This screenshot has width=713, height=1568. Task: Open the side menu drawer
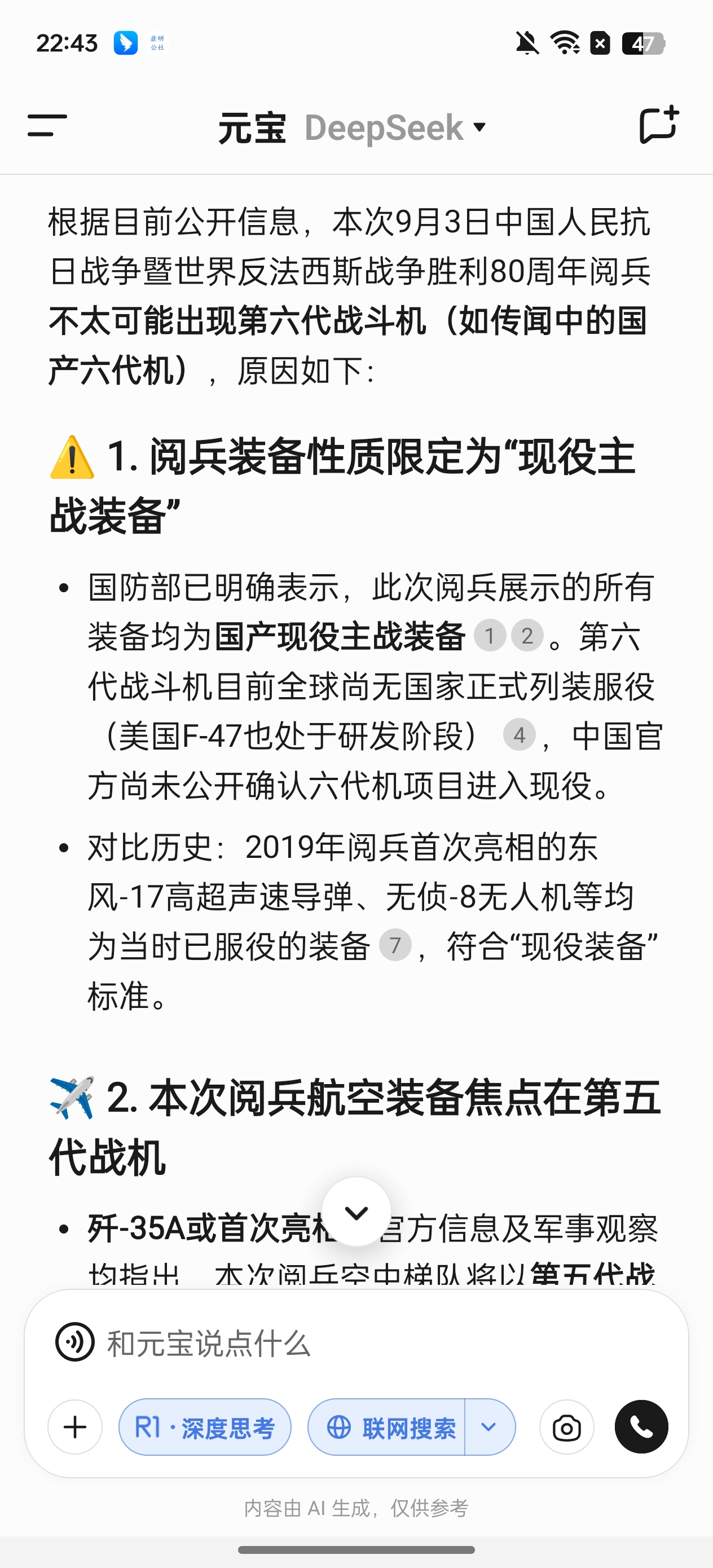coord(47,126)
